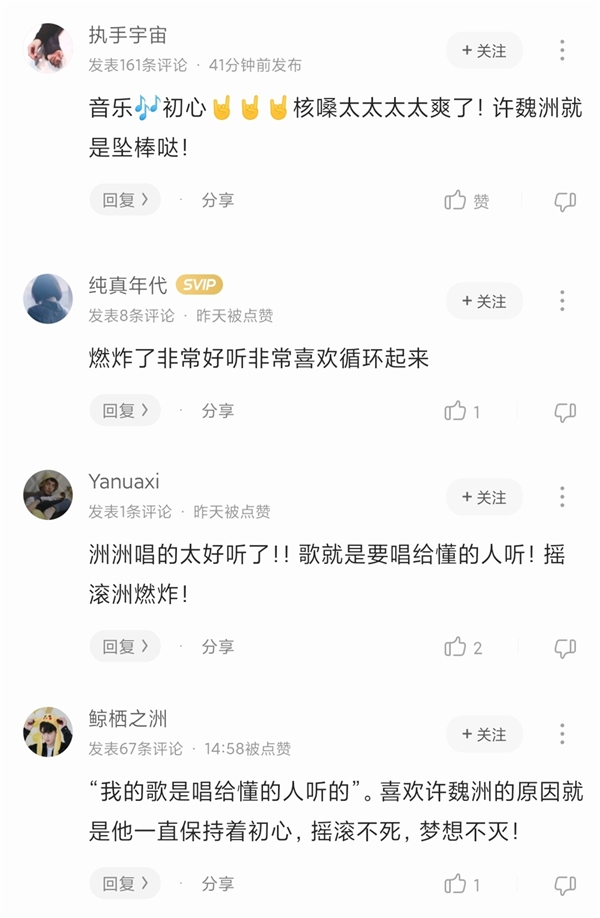View Yanuaxi's profile avatar
This screenshot has height=918, width=600.
[x=48, y=495]
